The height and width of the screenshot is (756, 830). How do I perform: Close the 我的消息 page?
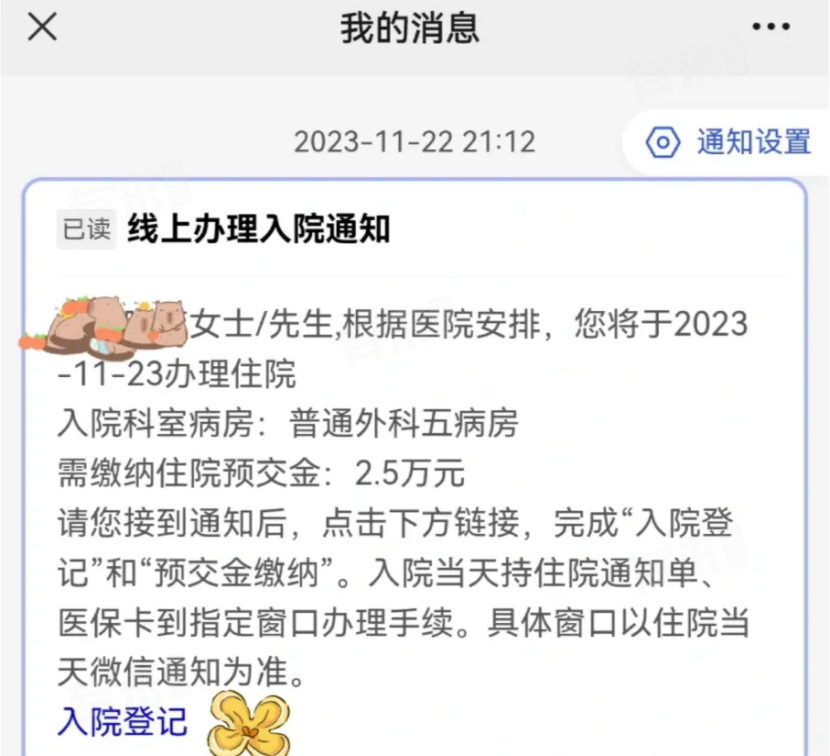pyautogui.click(x=42, y=27)
